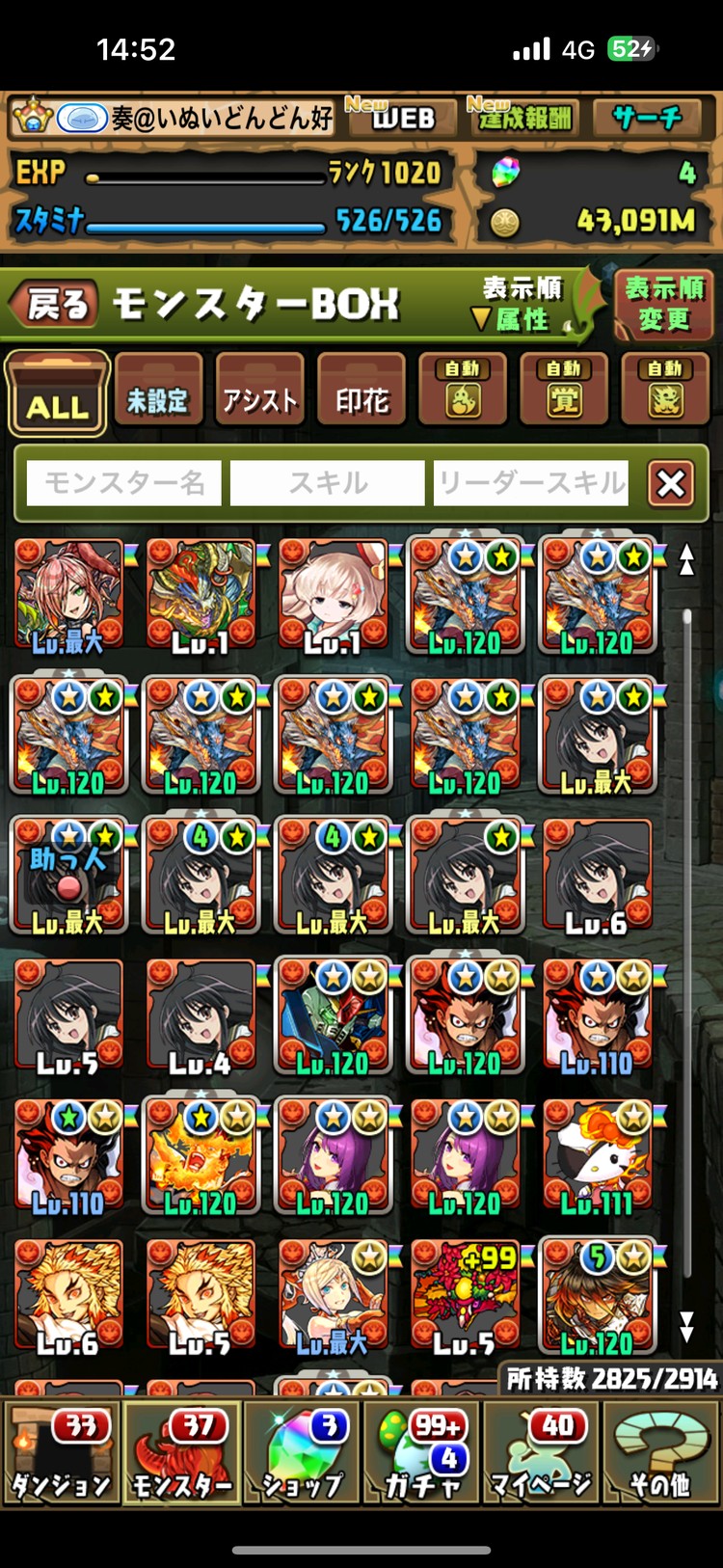Open マイページ

541,1452
